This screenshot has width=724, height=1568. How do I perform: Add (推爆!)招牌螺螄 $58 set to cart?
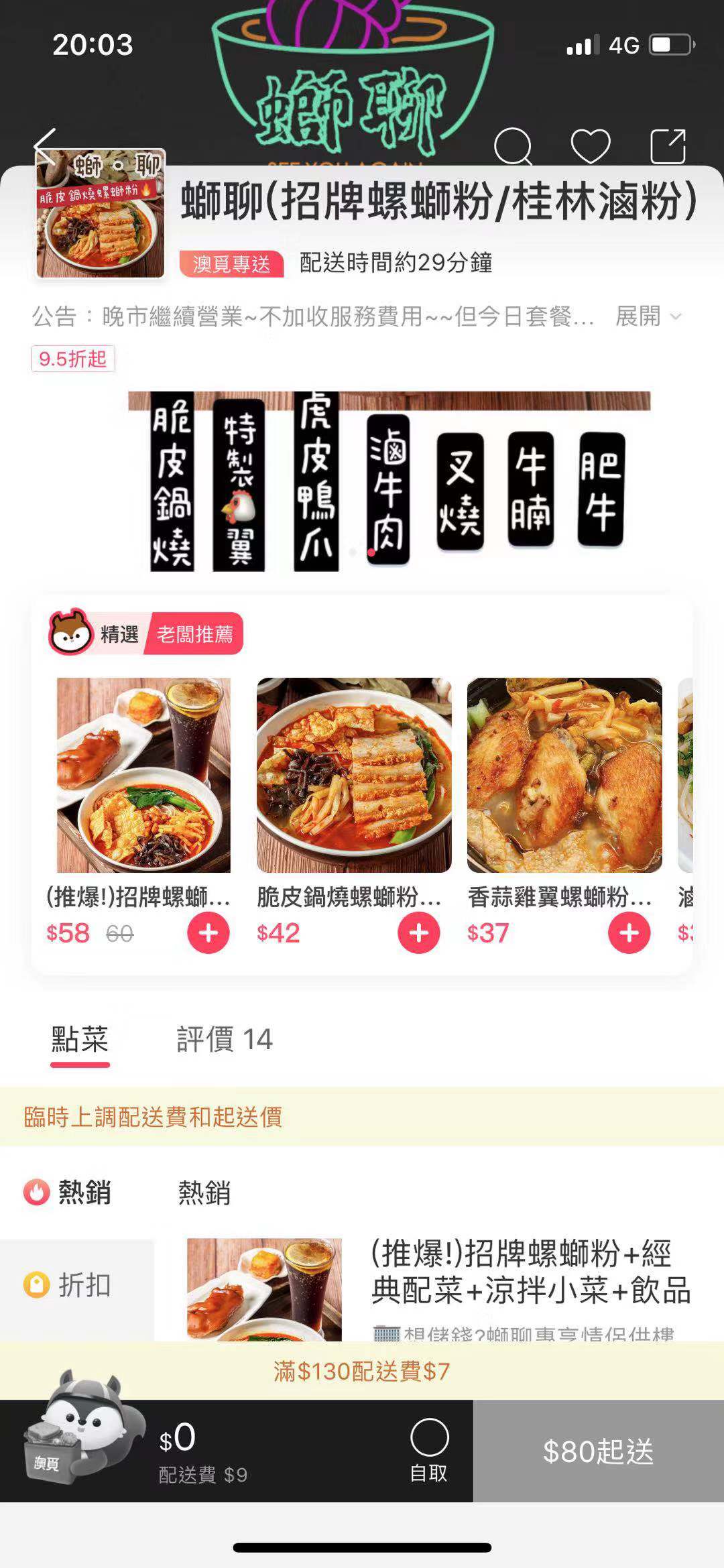click(208, 933)
